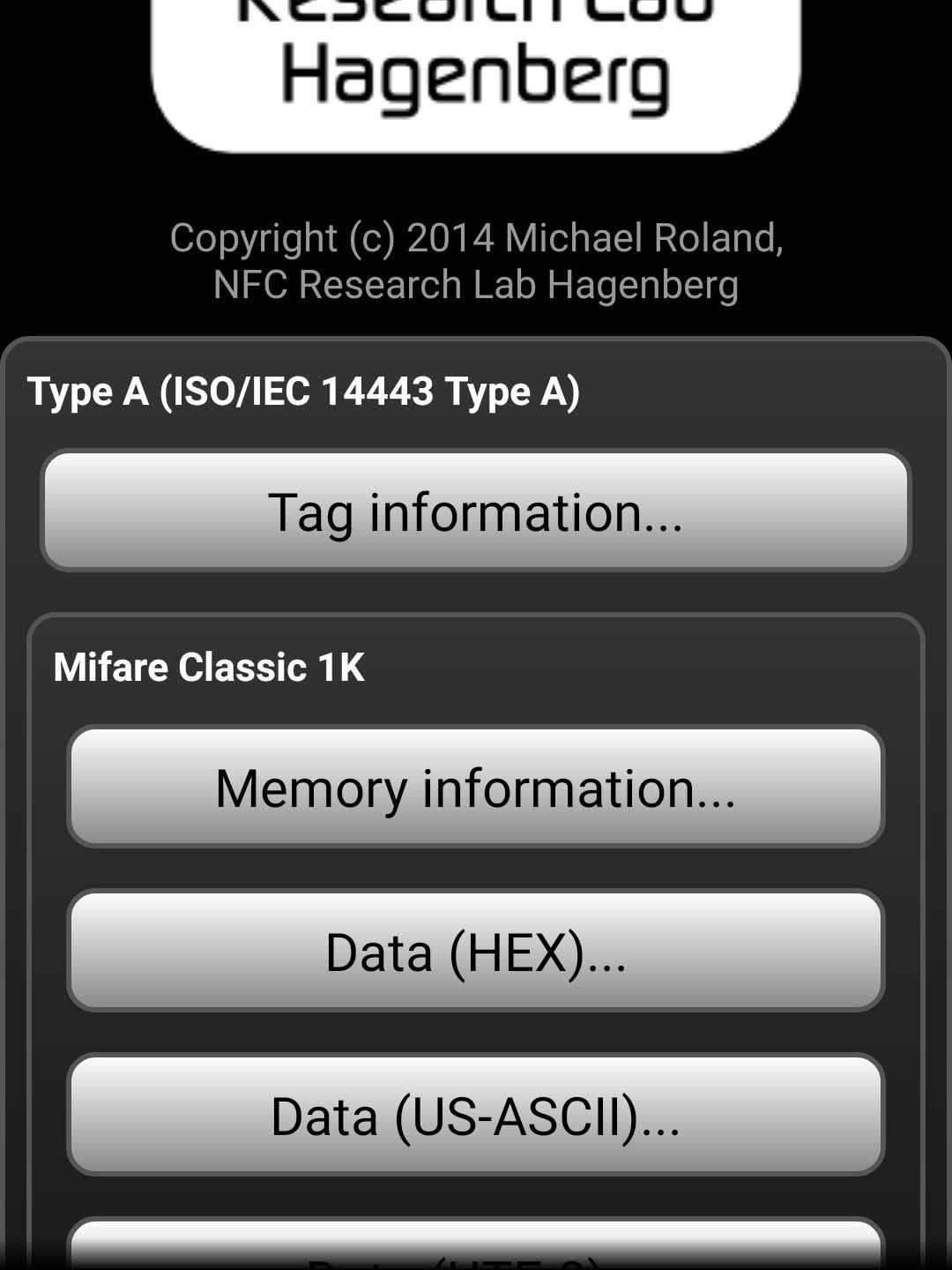View Memory information for Mifare Classic 1K
This screenshot has height=1270, width=952.
click(x=475, y=788)
